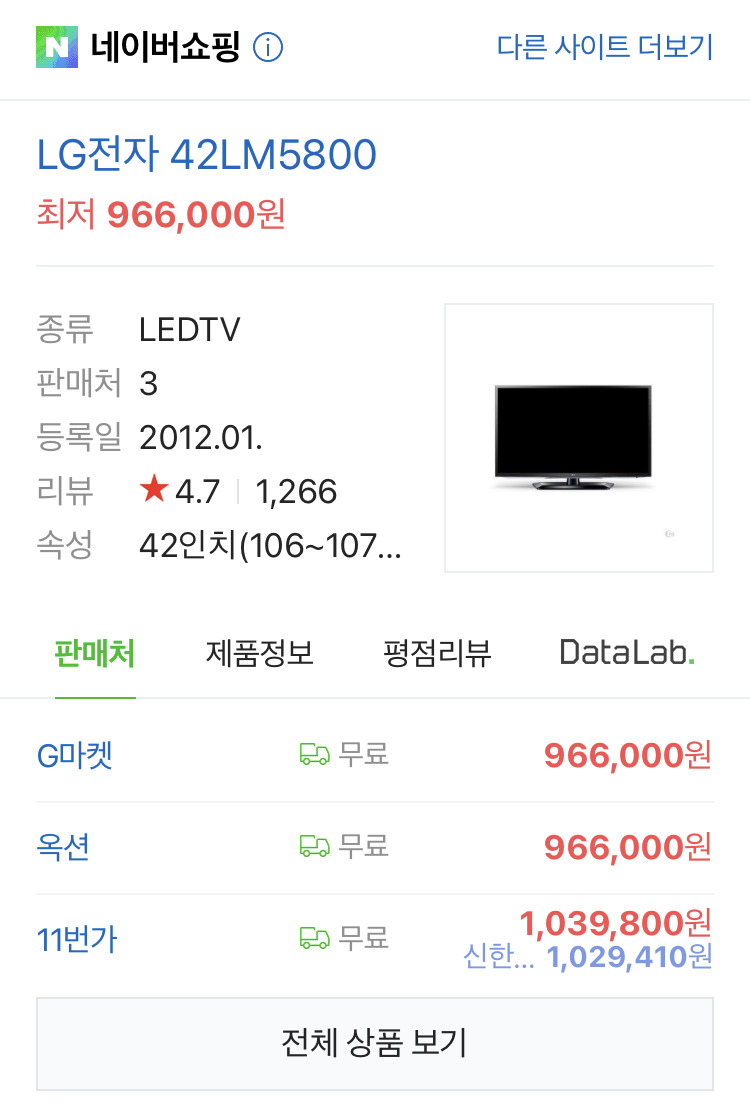750x1104 pixels.
Task: Click the 전체 상품 보기 button
Action: click(x=375, y=1043)
